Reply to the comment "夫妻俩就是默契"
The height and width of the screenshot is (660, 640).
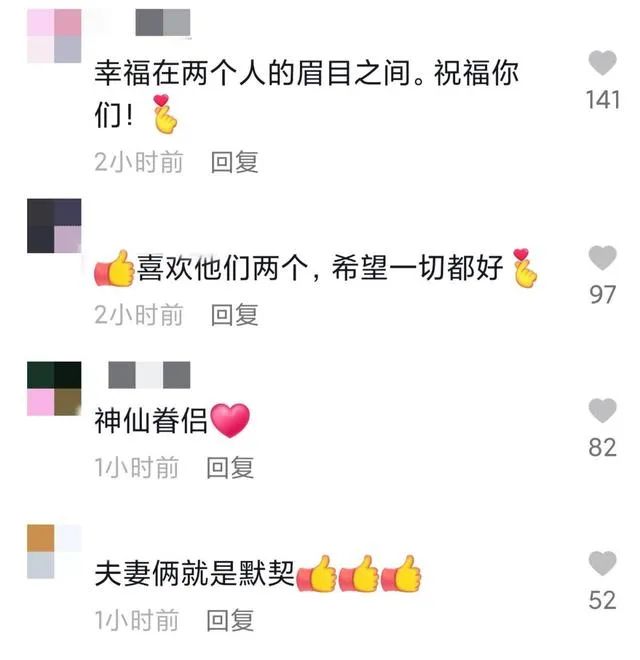point(230,620)
